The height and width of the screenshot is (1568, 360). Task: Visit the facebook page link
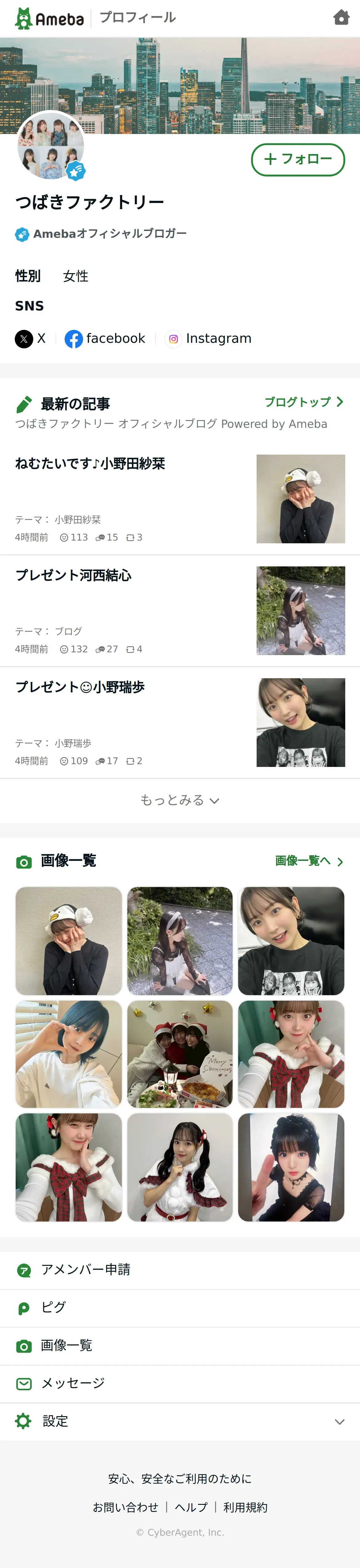(105, 338)
